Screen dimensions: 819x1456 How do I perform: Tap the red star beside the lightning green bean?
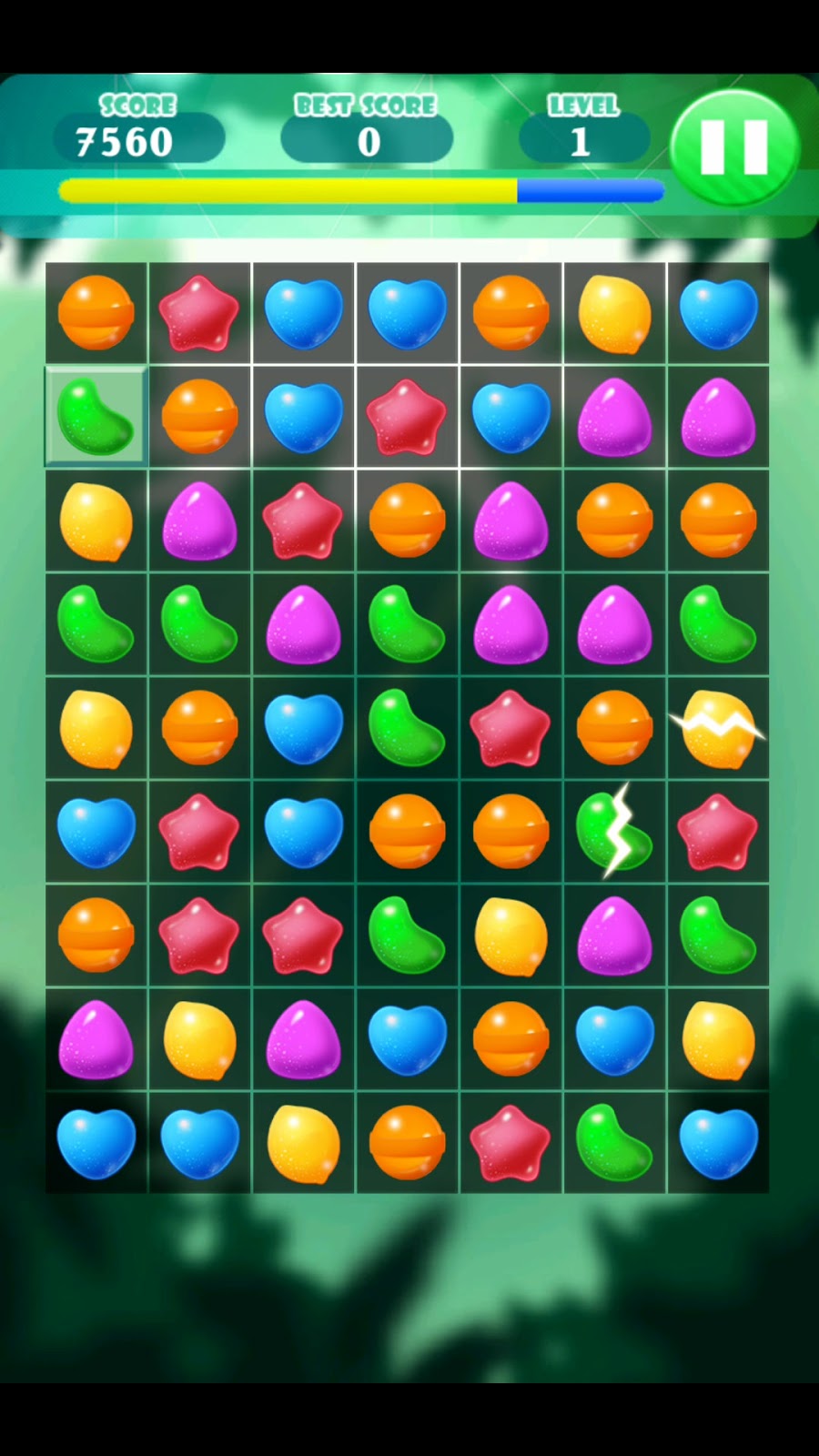(x=718, y=832)
